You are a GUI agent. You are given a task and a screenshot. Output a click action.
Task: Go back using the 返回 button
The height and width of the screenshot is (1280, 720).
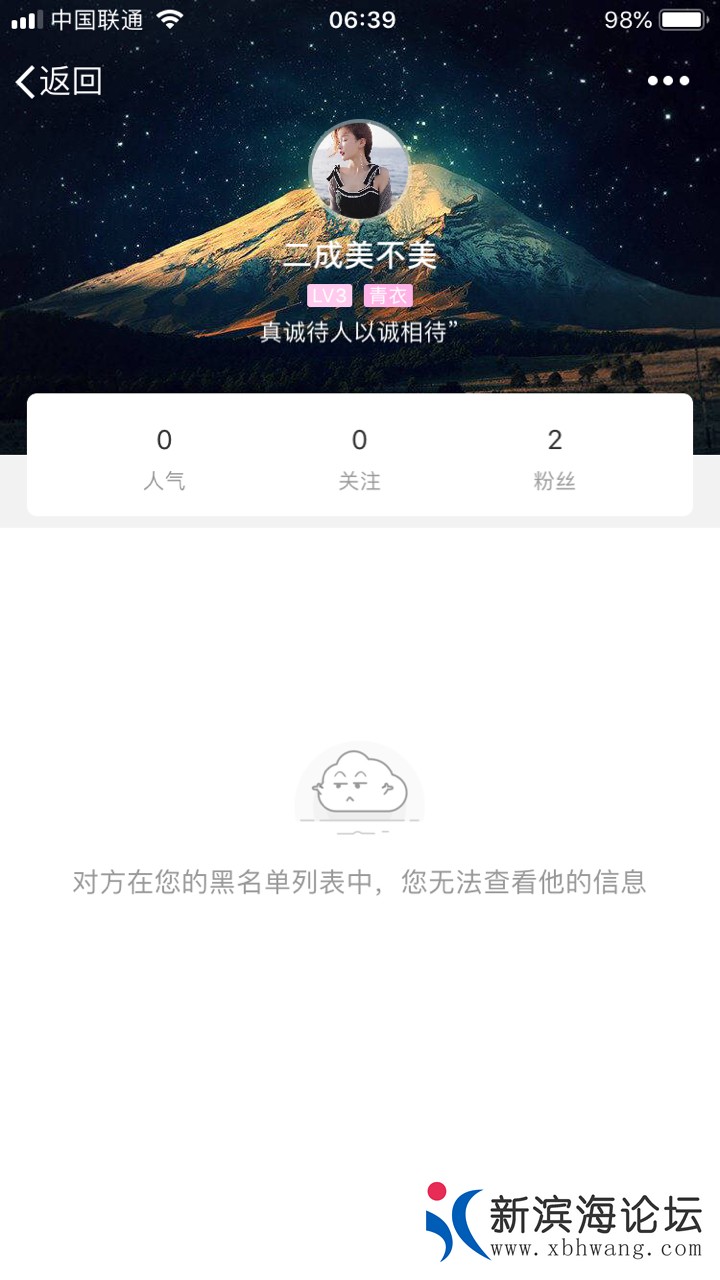coord(60,81)
